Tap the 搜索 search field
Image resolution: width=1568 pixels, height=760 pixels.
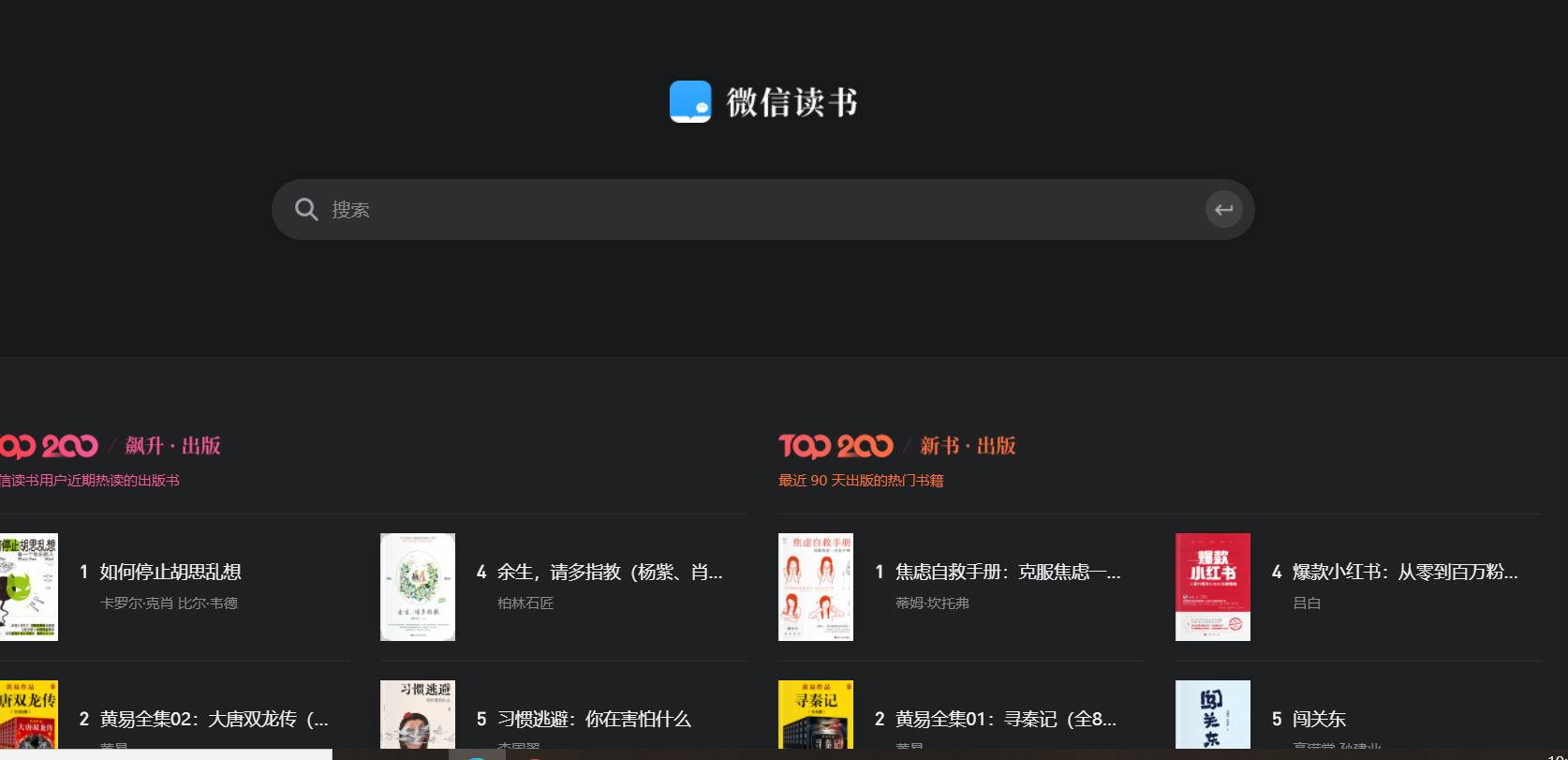(x=749, y=210)
